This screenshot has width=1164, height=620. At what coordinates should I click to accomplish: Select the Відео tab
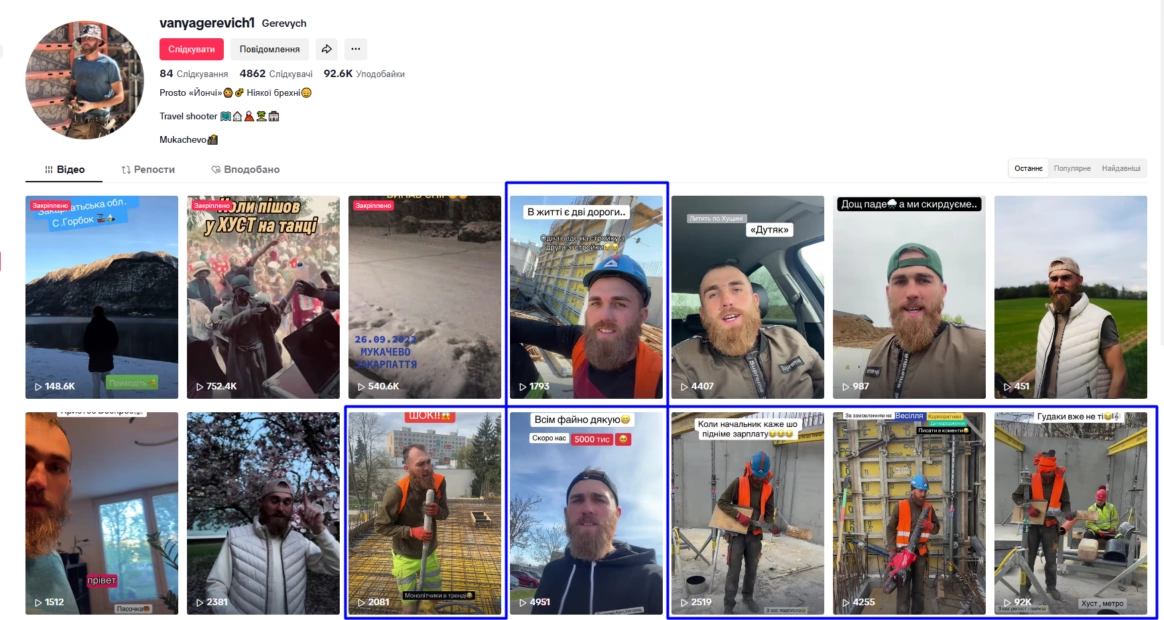pyautogui.click(x=64, y=170)
